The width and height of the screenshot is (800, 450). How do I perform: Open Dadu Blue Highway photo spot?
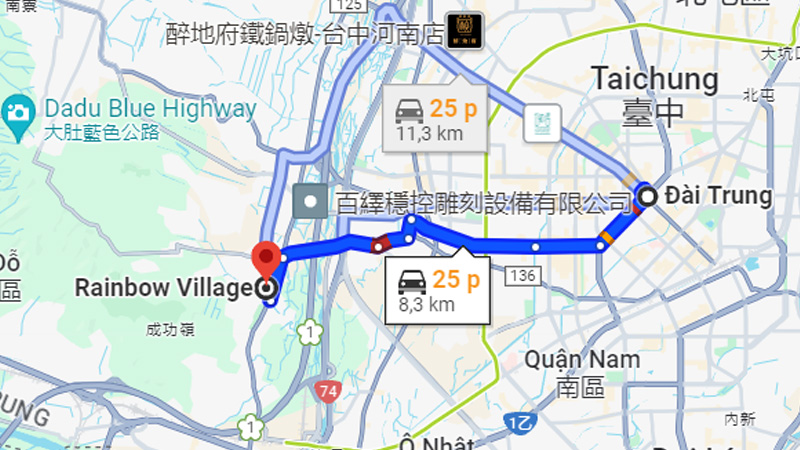point(17,111)
